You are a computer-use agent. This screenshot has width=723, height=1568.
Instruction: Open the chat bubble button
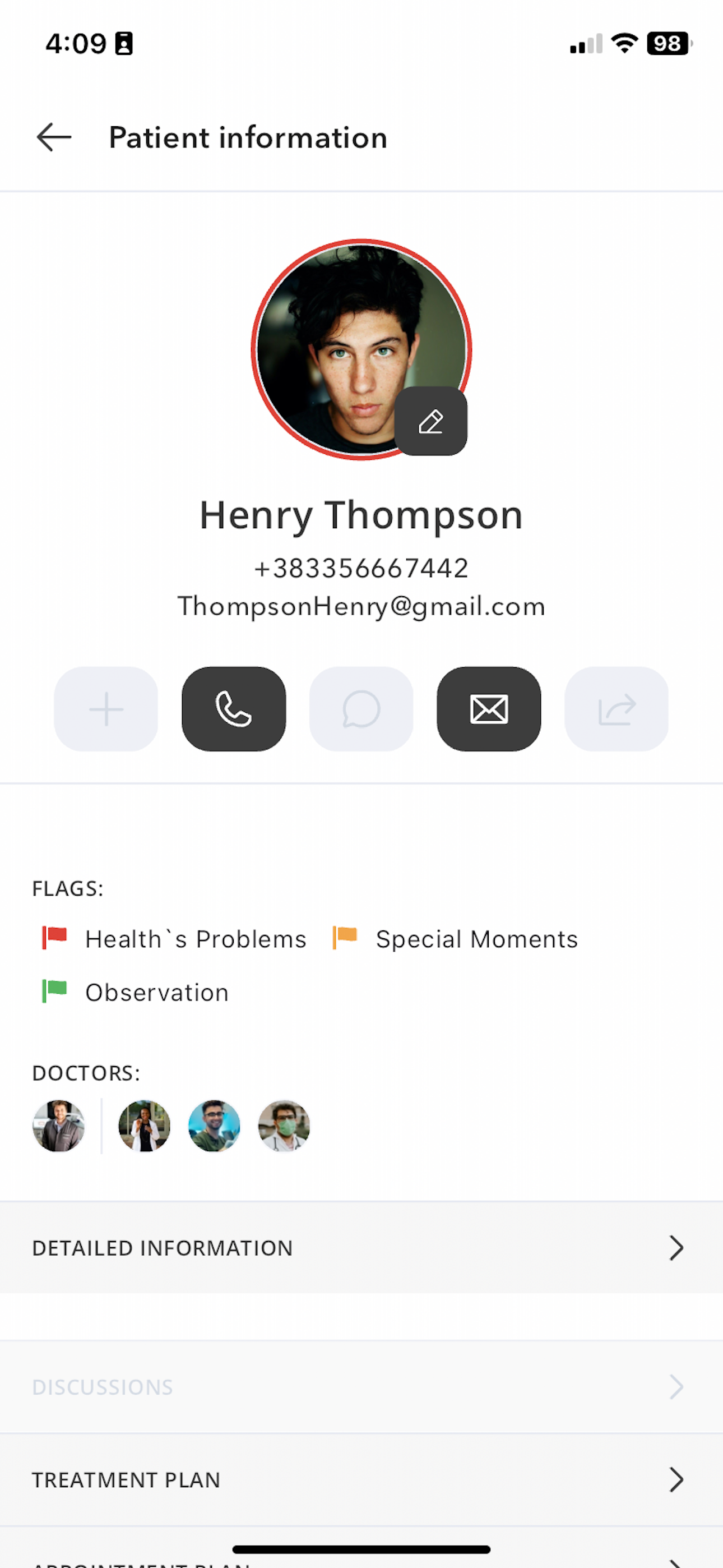361,708
